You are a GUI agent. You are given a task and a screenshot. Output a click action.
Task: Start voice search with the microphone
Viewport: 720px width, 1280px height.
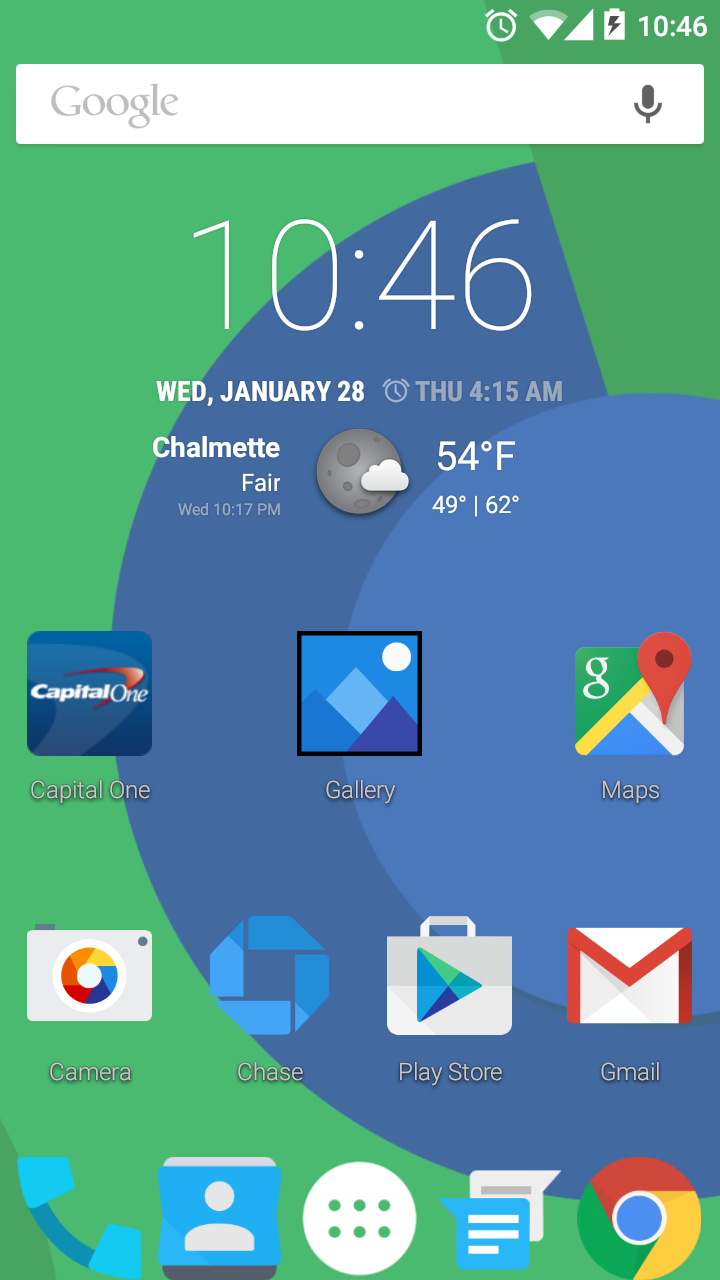pyautogui.click(x=648, y=104)
